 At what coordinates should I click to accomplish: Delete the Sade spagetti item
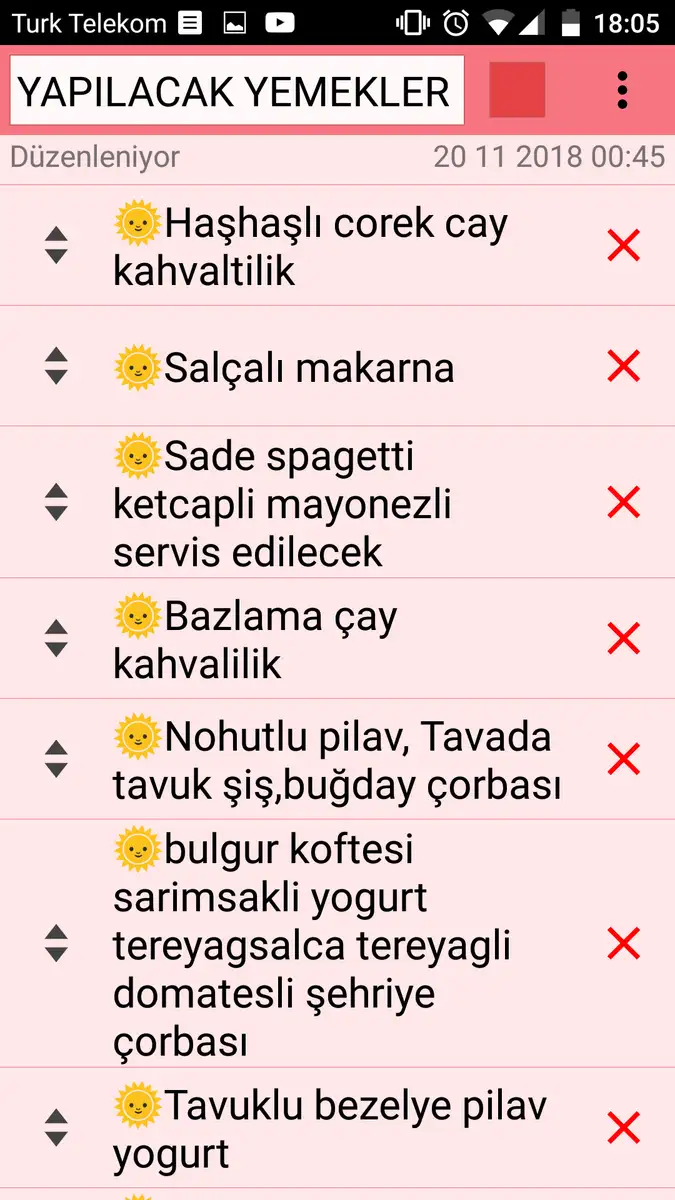pos(623,502)
